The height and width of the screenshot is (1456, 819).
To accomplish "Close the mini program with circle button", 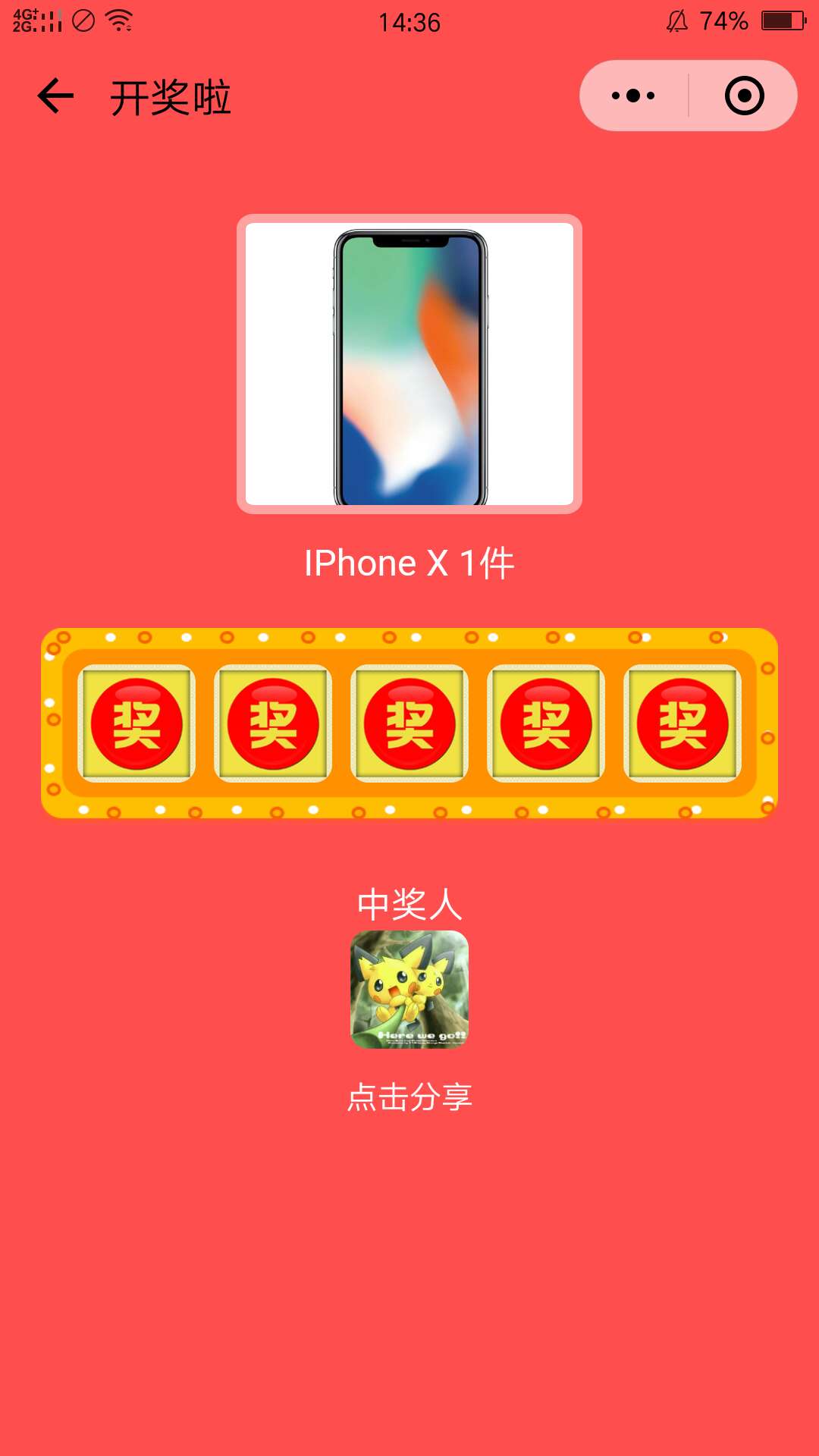I will tap(744, 96).
